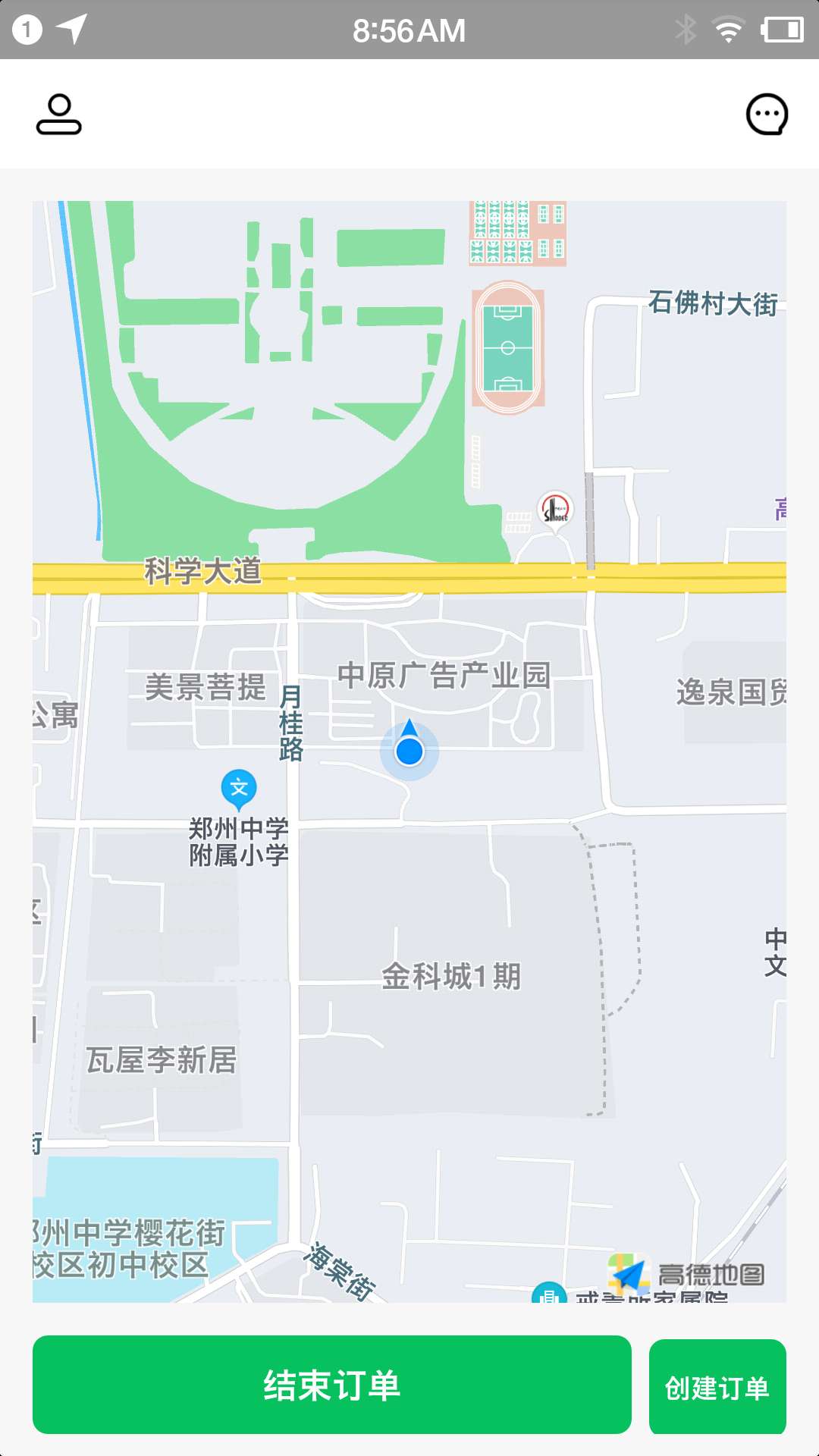Select the 科学大道 road label

[202, 574]
